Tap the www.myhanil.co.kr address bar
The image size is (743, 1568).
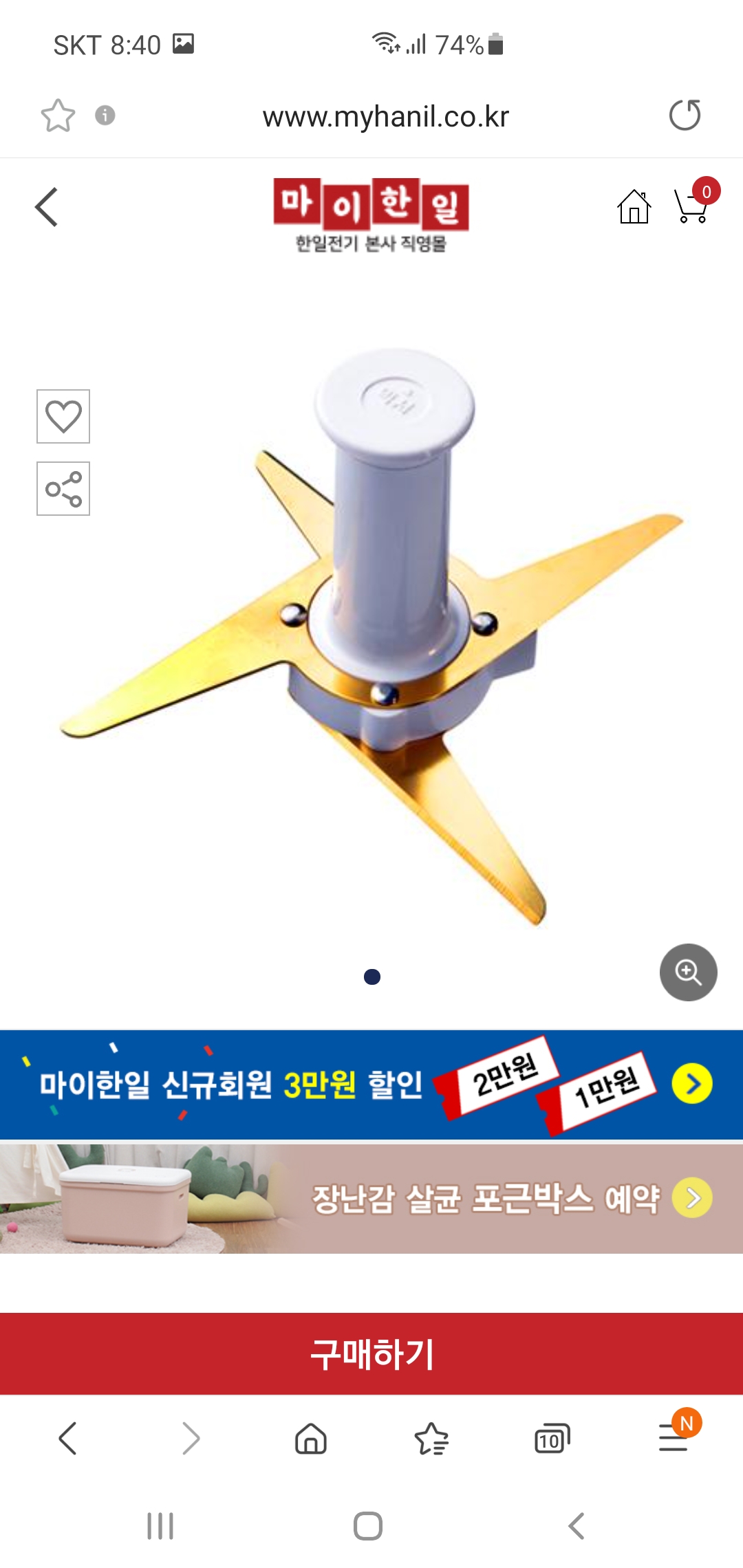point(385,117)
